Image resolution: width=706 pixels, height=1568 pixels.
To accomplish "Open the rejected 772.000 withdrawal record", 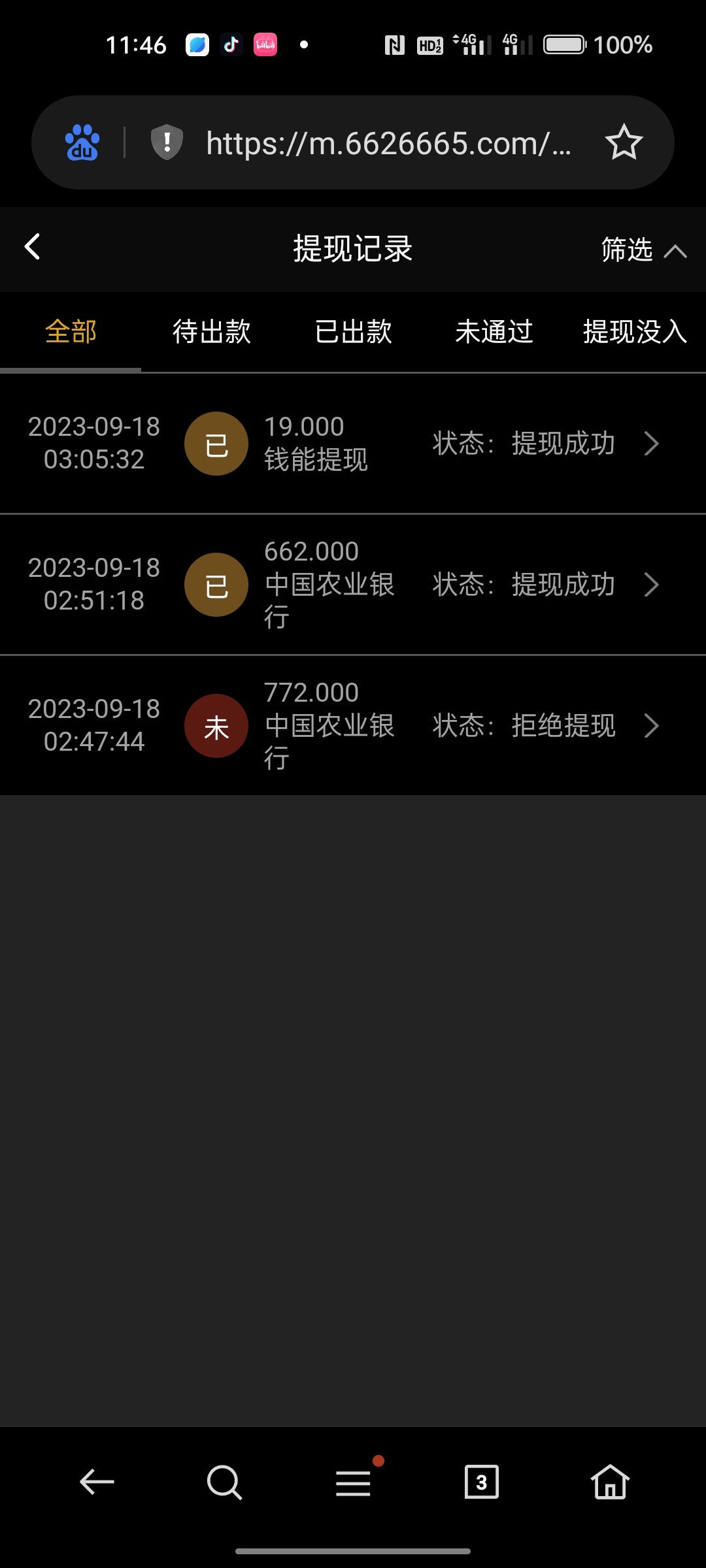I will [x=353, y=726].
